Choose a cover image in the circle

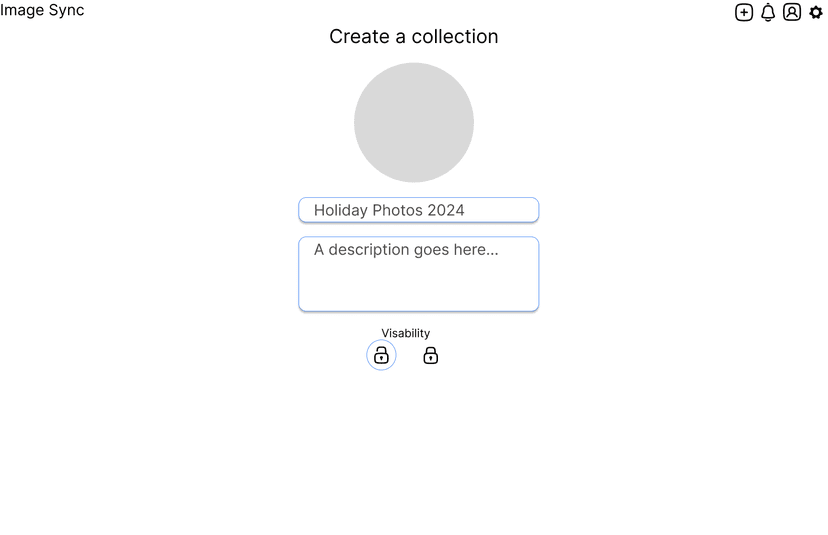coord(413,122)
